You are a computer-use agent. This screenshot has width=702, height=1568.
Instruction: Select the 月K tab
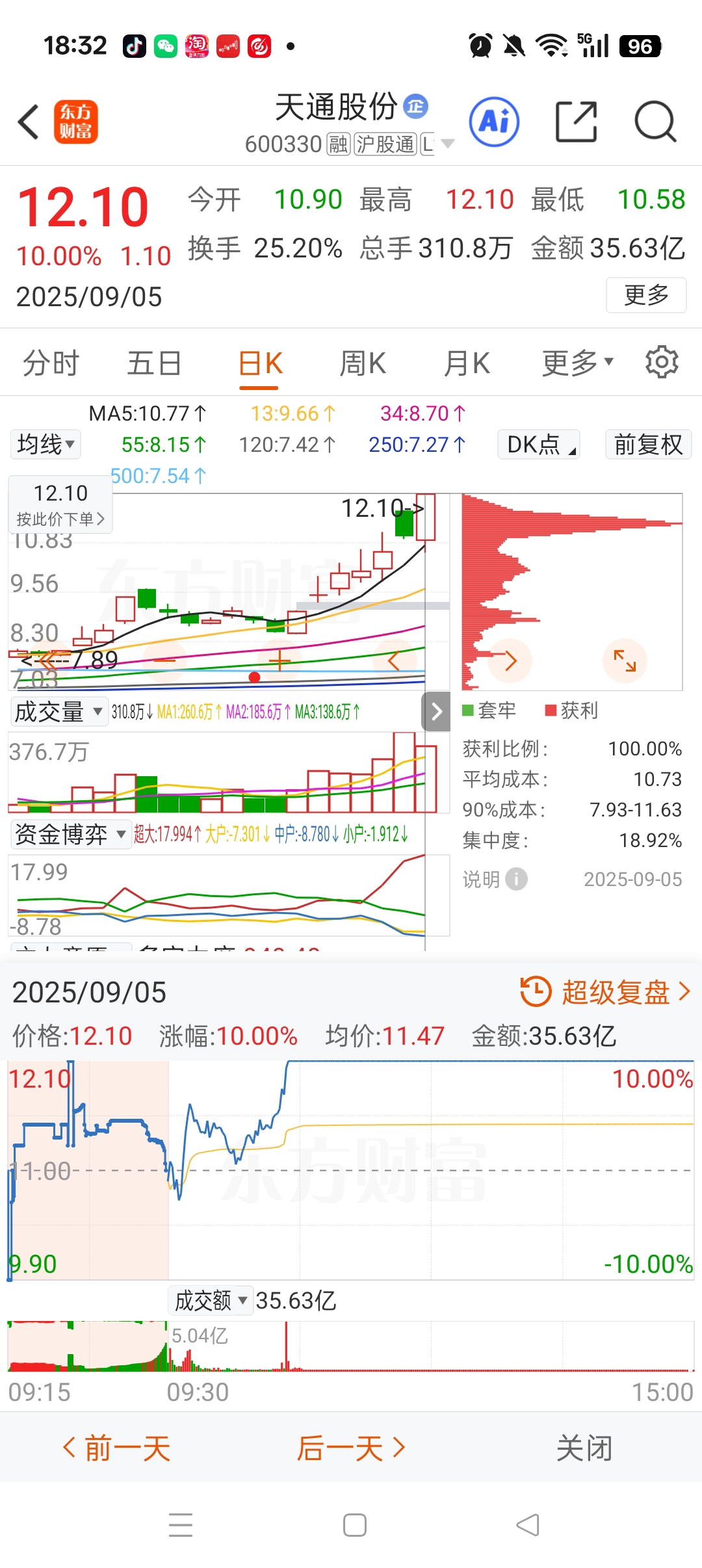(x=467, y=363)
